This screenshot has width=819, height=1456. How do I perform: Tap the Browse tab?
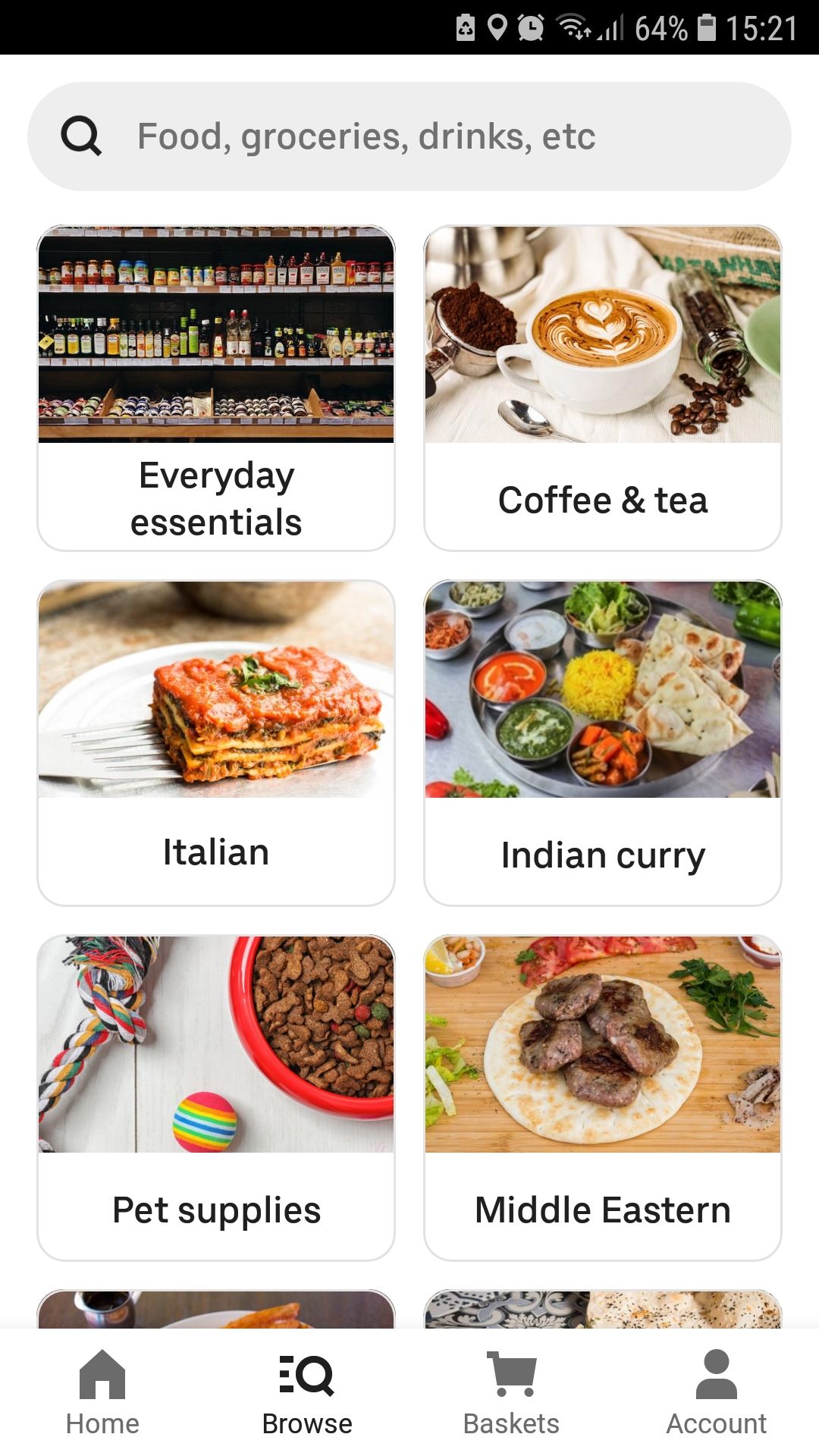(x=307, y=1393)
